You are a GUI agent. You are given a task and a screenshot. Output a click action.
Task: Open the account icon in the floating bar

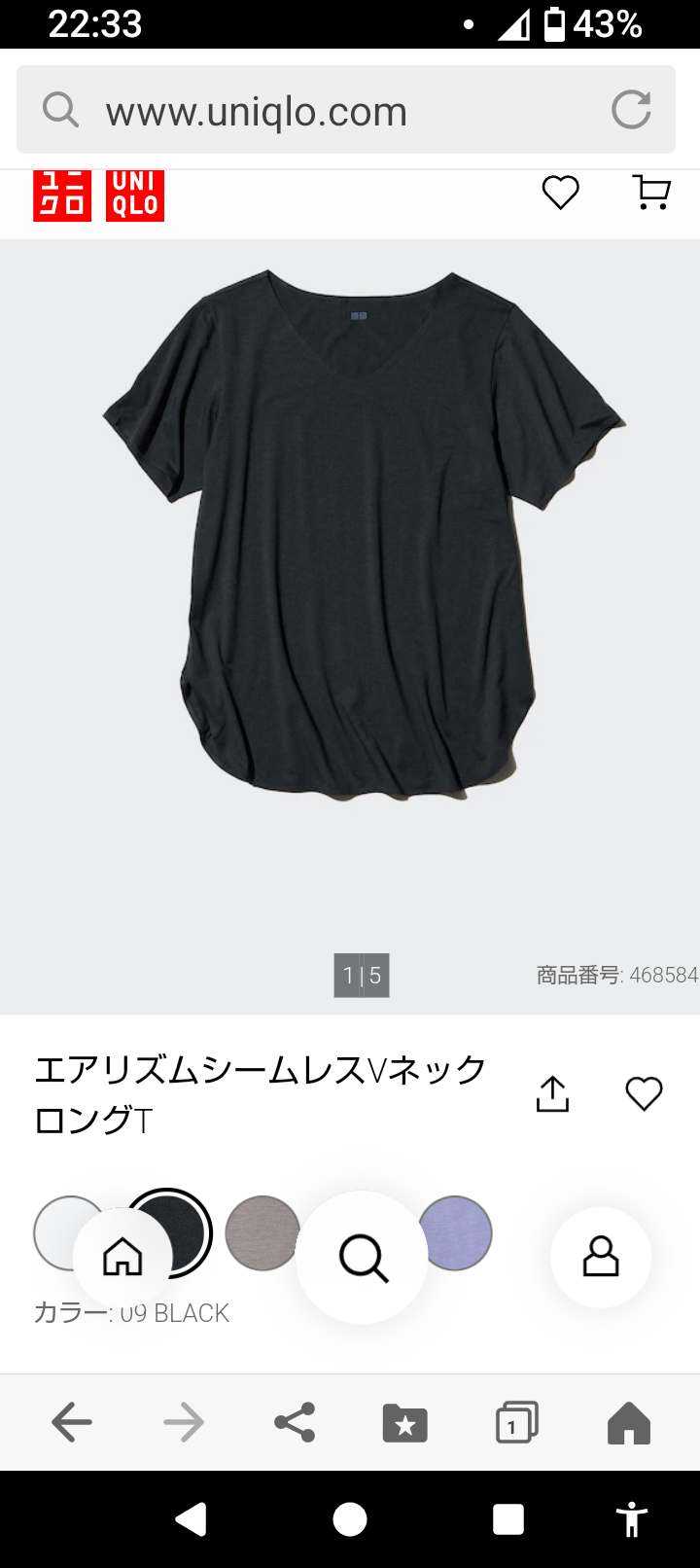pos(600,1257)
